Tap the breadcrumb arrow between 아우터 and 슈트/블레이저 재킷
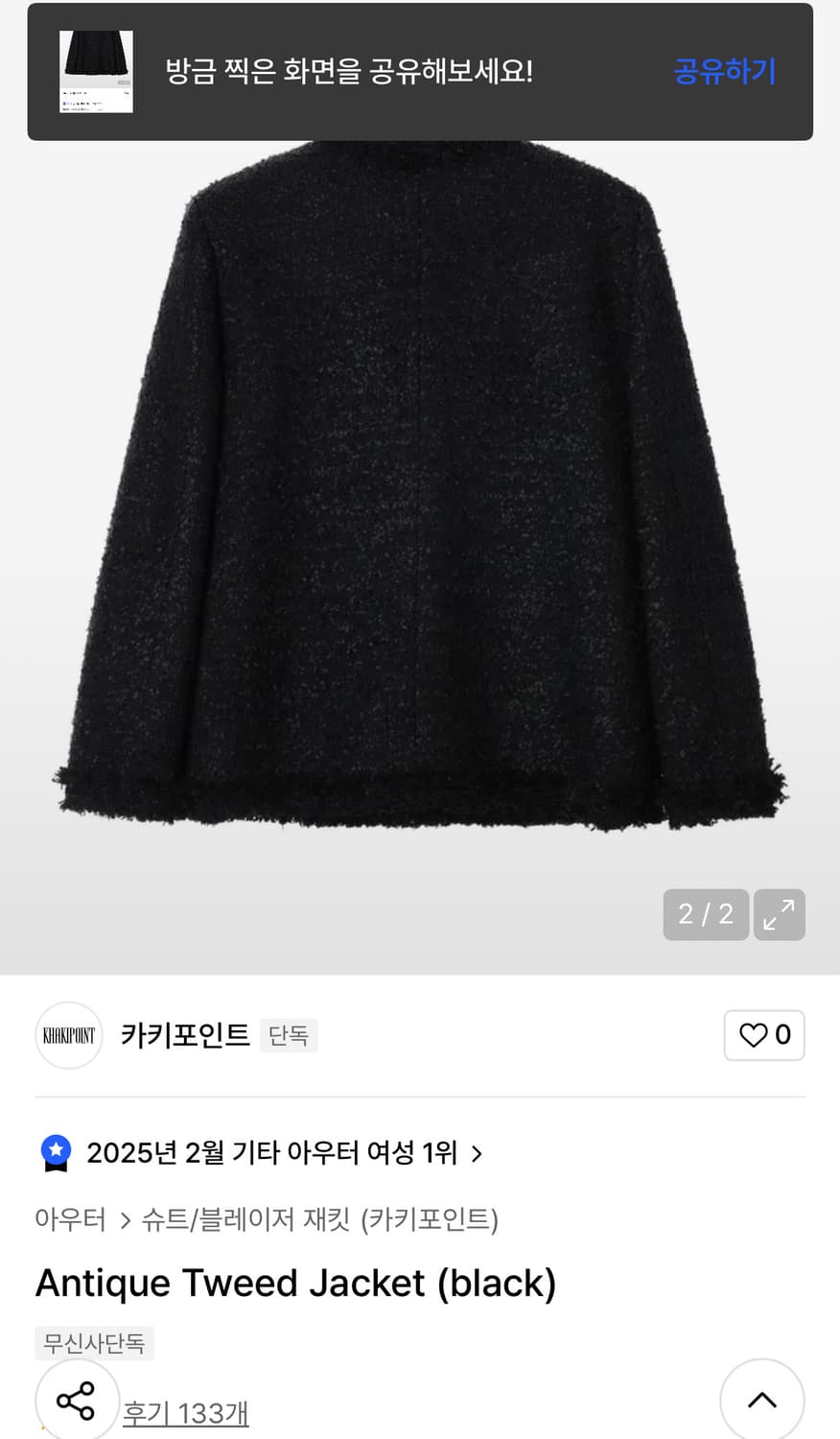 point(125,1219)
